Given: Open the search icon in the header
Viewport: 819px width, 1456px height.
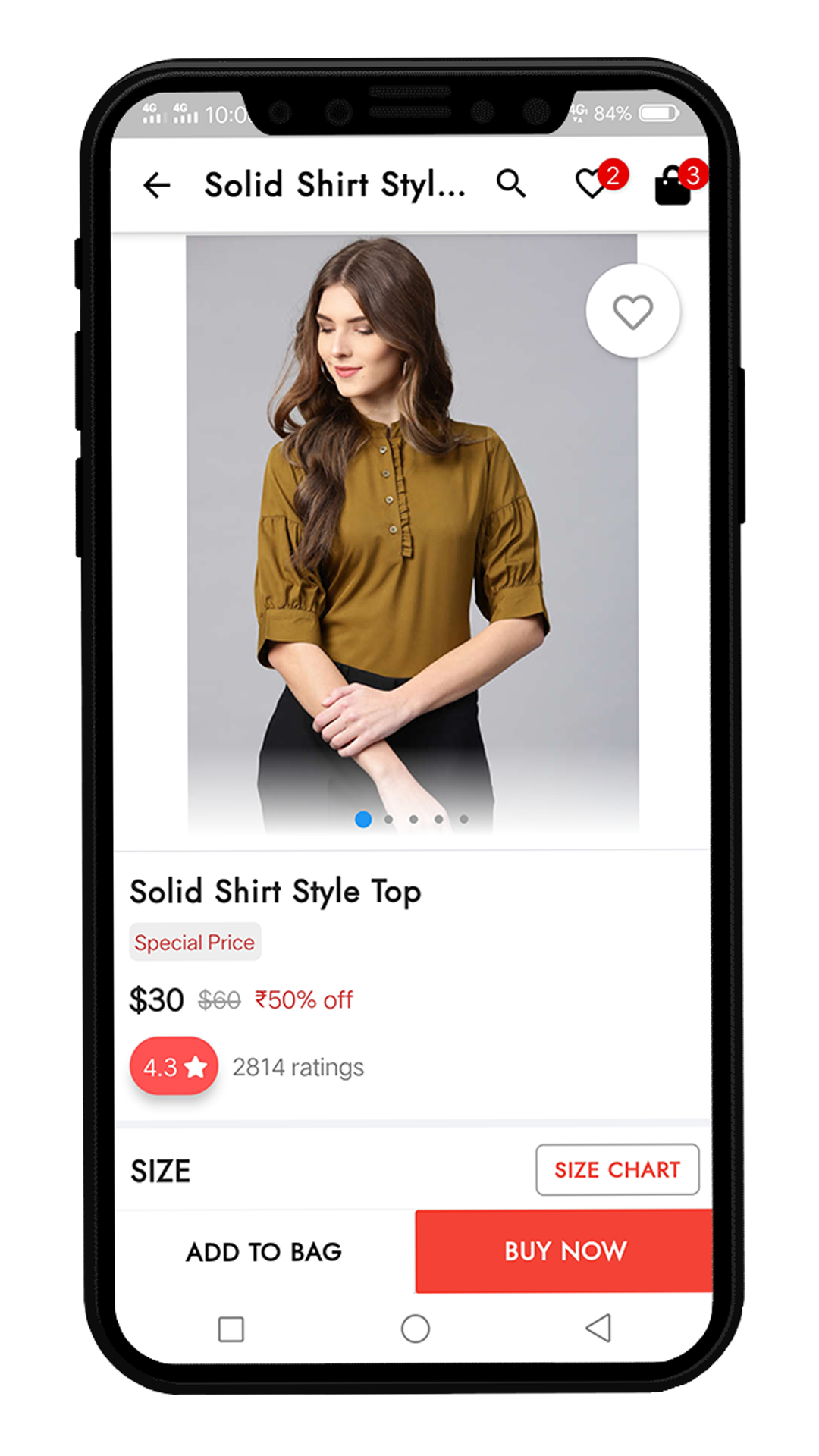Looking at the screenshot, I should (511, 184).
